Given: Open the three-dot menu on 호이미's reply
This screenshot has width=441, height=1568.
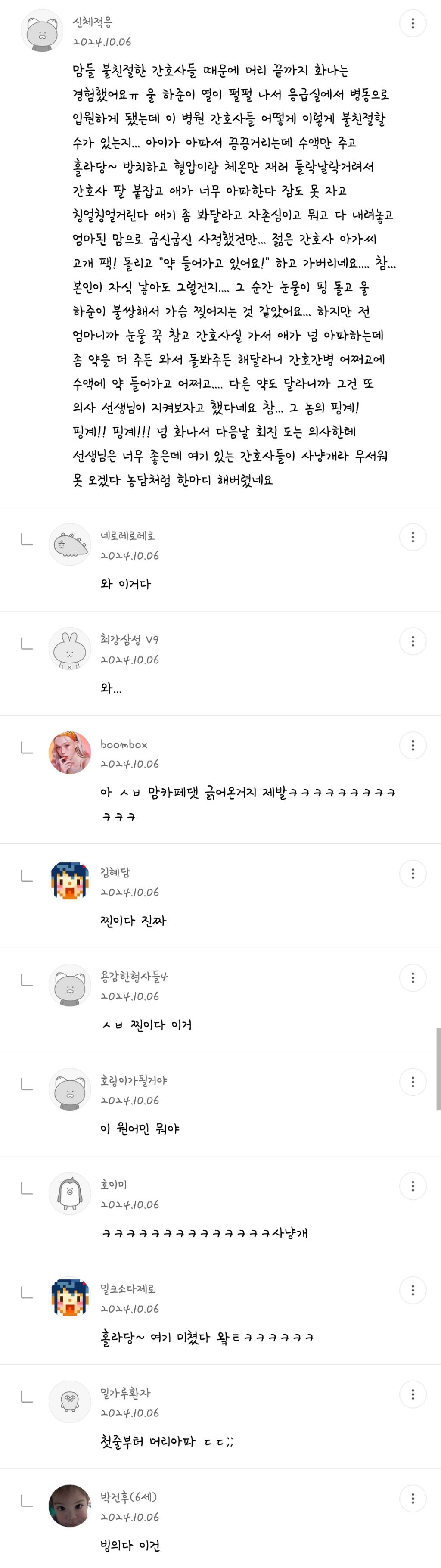Looking at the screenshot, I should (413, 1186).
